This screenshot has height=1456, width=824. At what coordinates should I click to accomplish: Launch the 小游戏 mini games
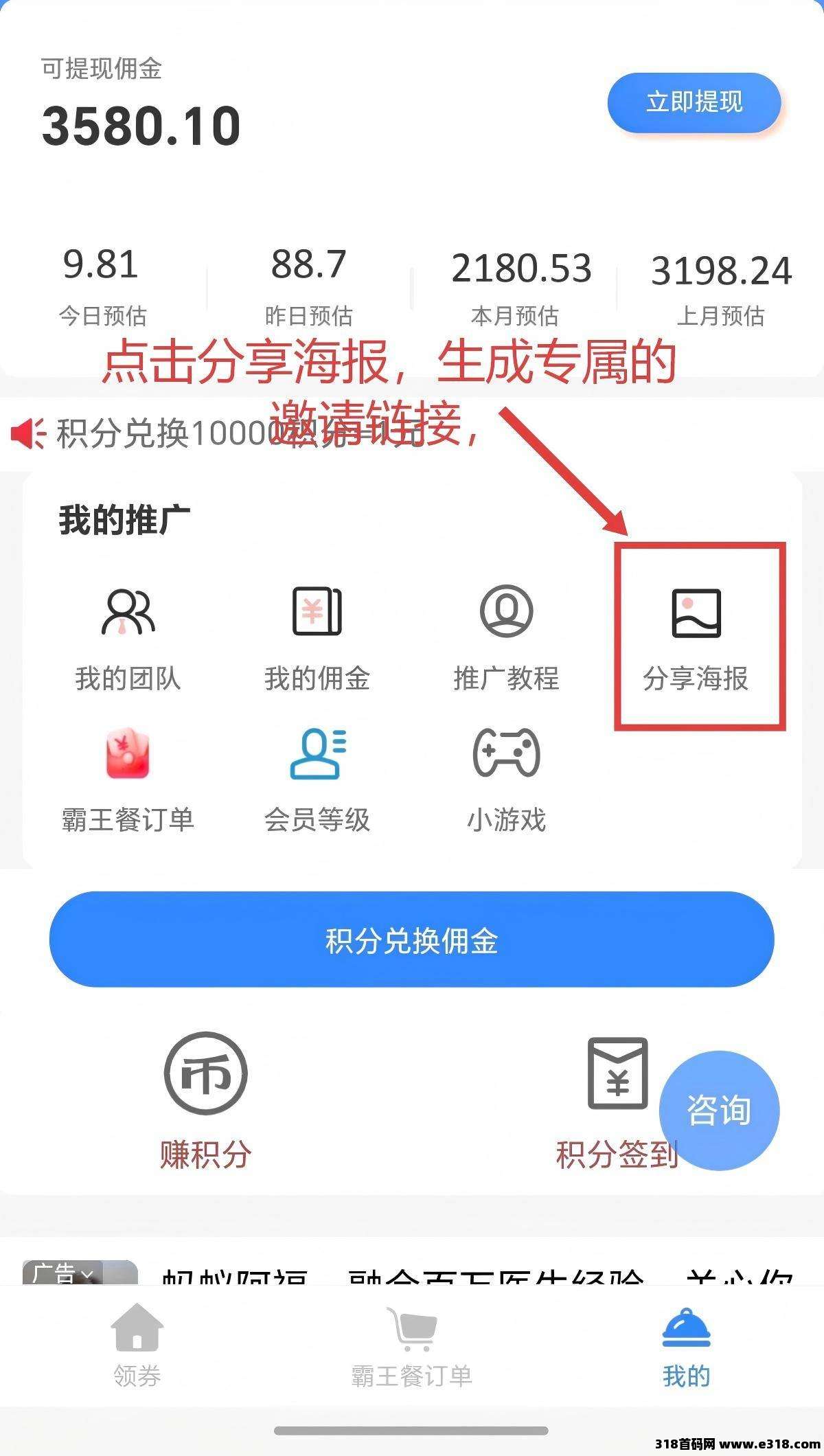pyautogui.click(x=506, y=780)
